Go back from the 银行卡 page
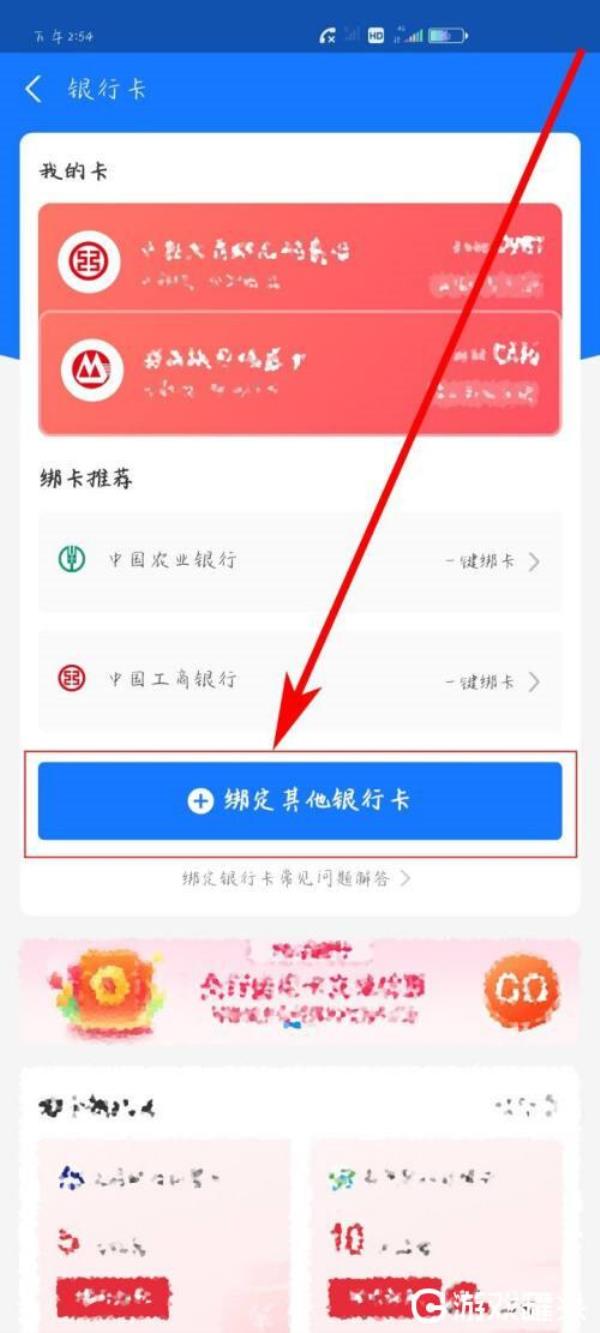Viewport: 600px width, 1333px height. coord(34,89)
